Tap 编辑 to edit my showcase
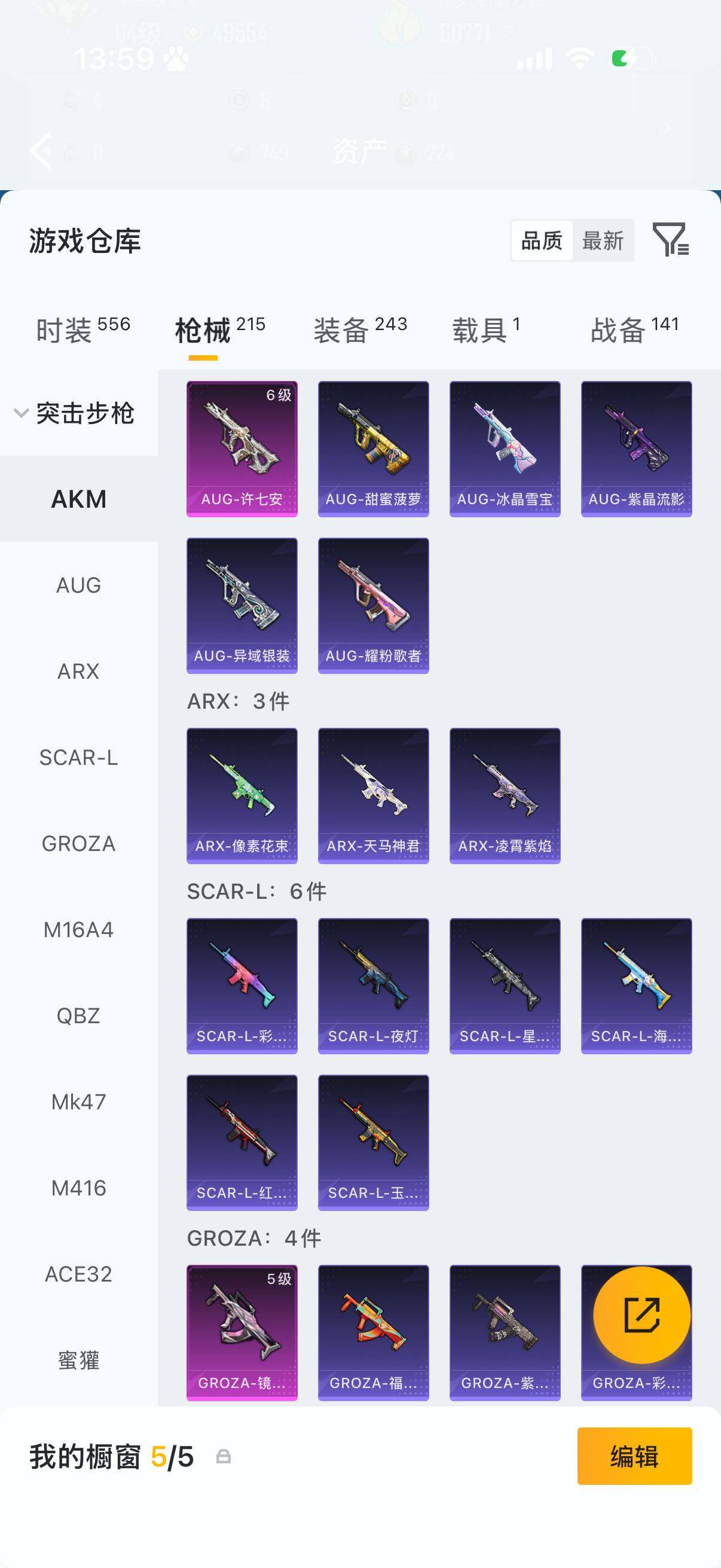The image size is (721, 1568). point(634,1456)
